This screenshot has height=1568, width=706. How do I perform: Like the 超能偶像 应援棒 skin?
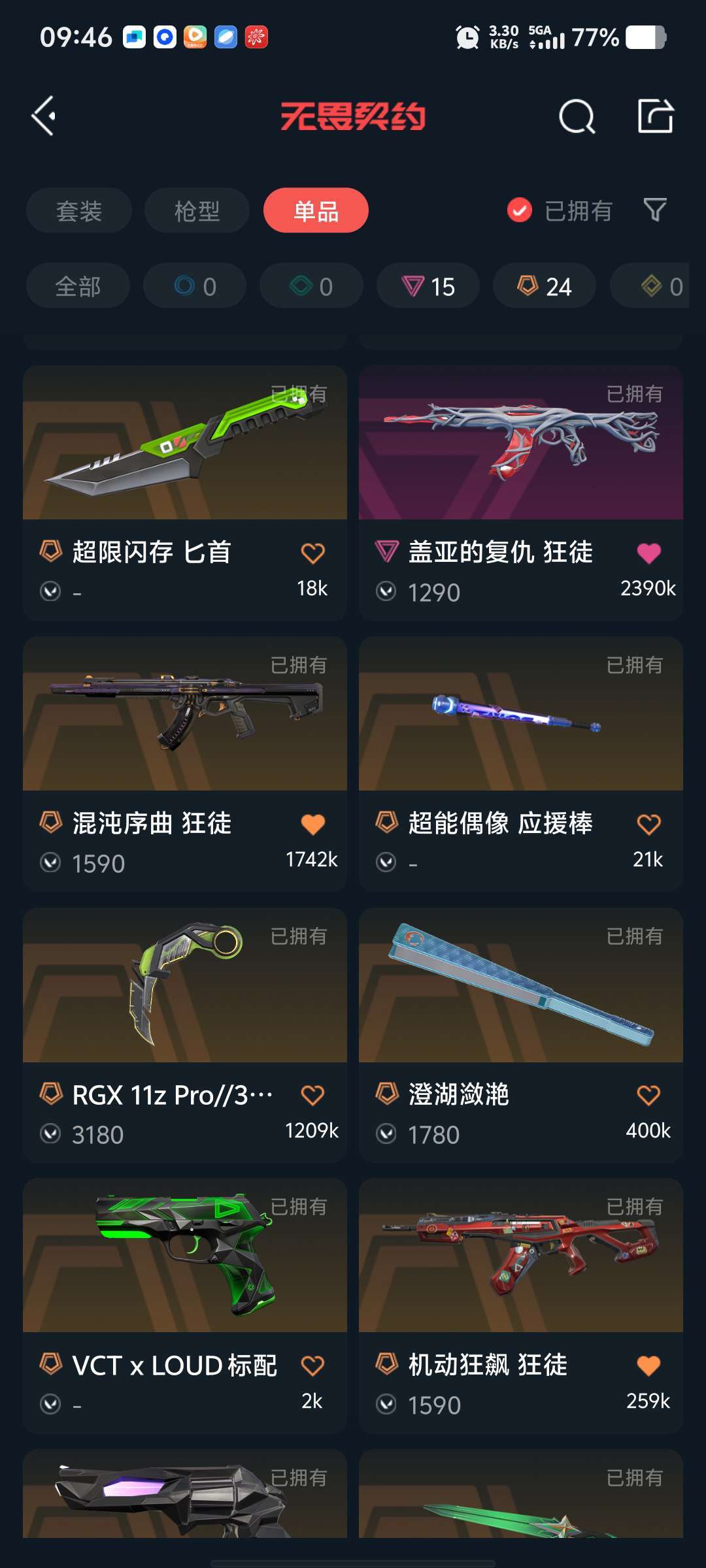click(x=648, y=825)
